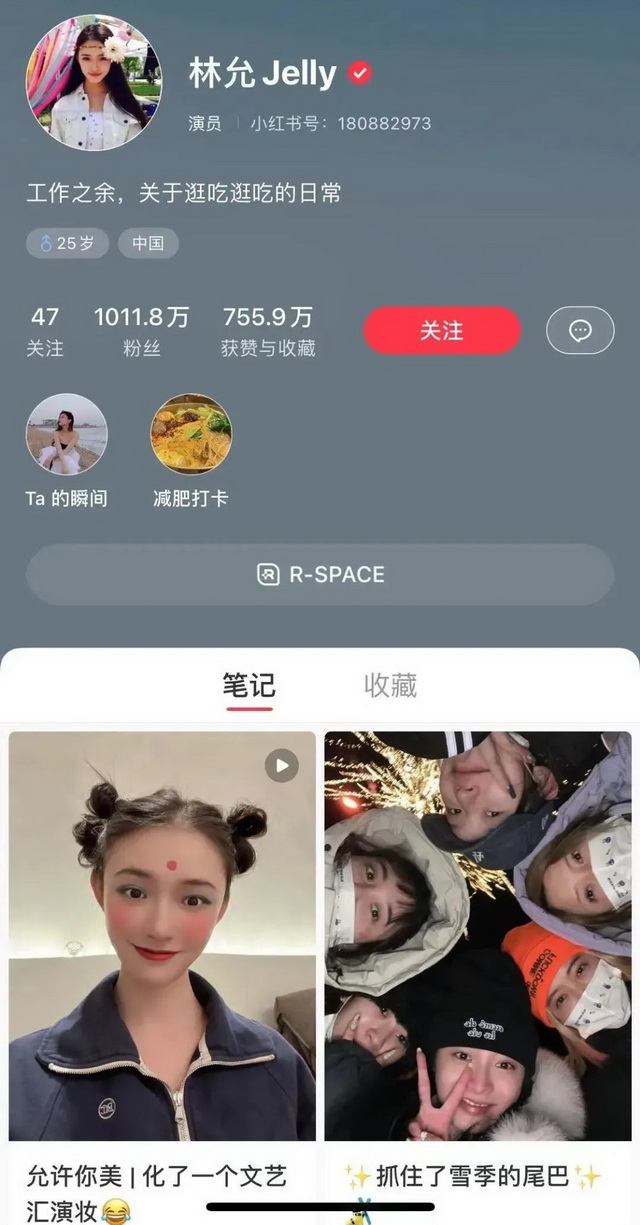Enter the R-SPACE section
Screen dimensions: 640x1225
coord(320,574)
